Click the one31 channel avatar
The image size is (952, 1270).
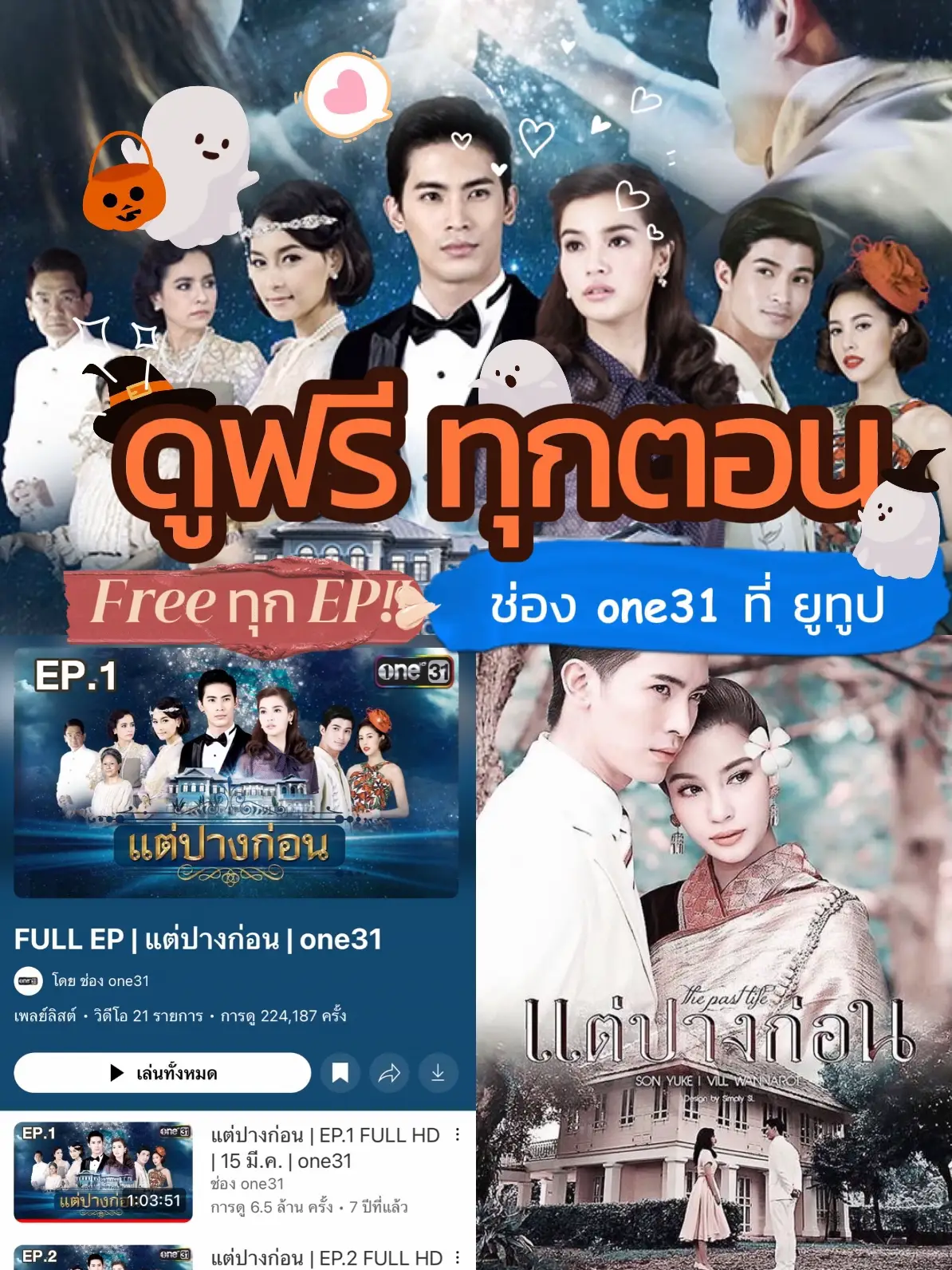point(27,980)
